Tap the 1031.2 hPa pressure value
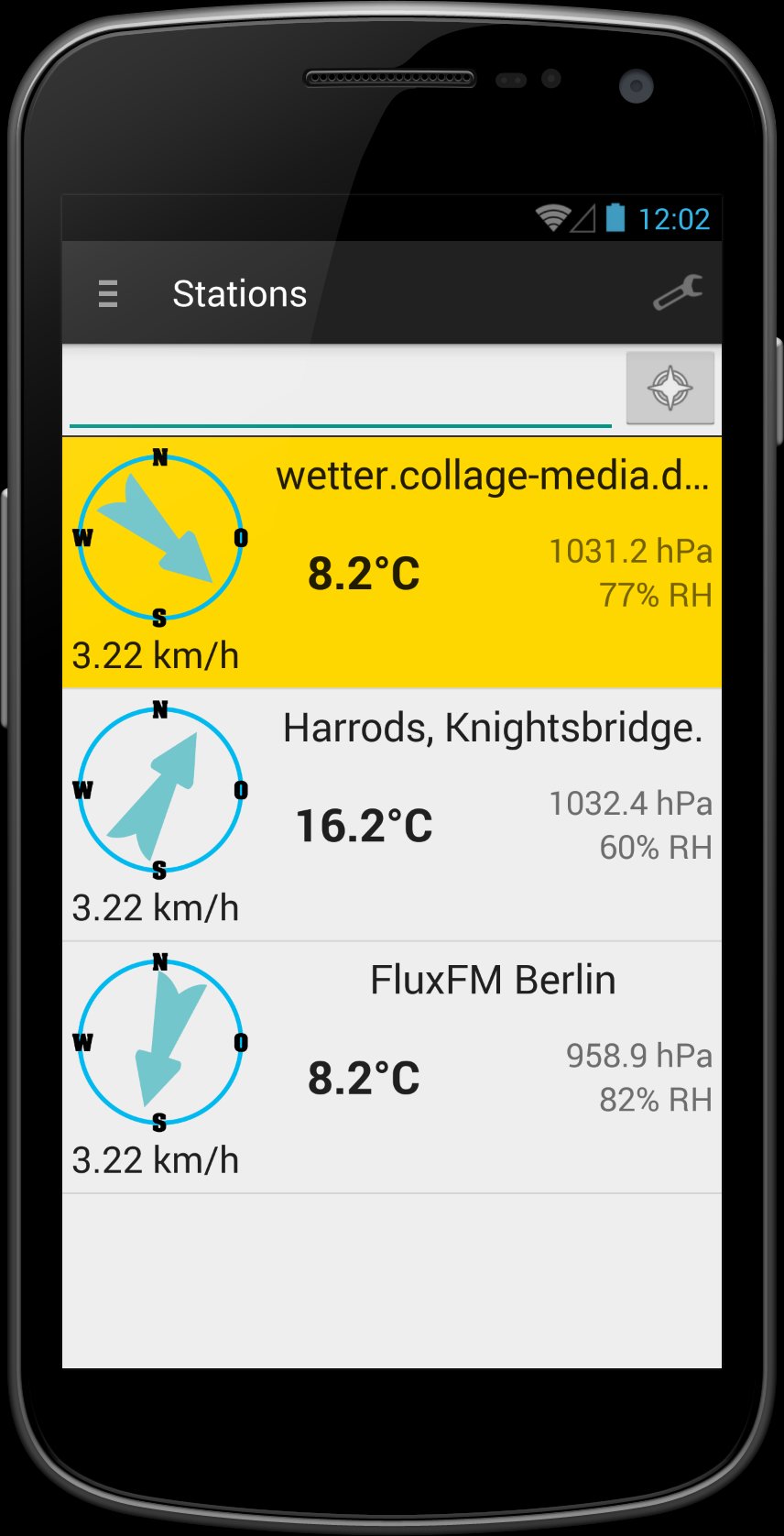 point(630,550)
